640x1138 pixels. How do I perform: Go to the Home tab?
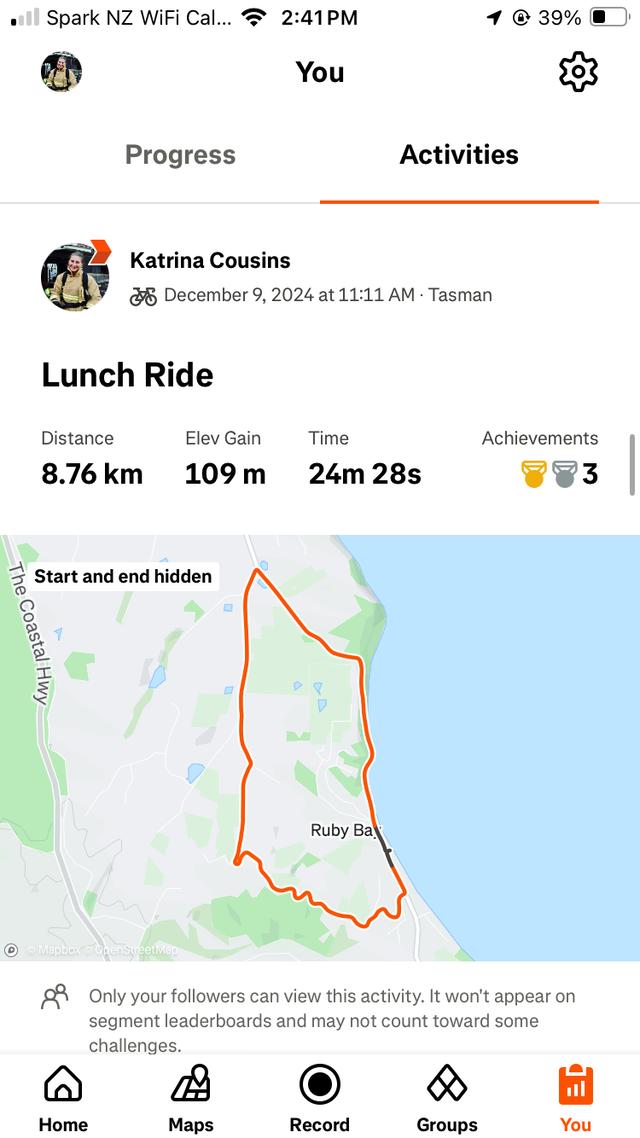point(63,1097)
